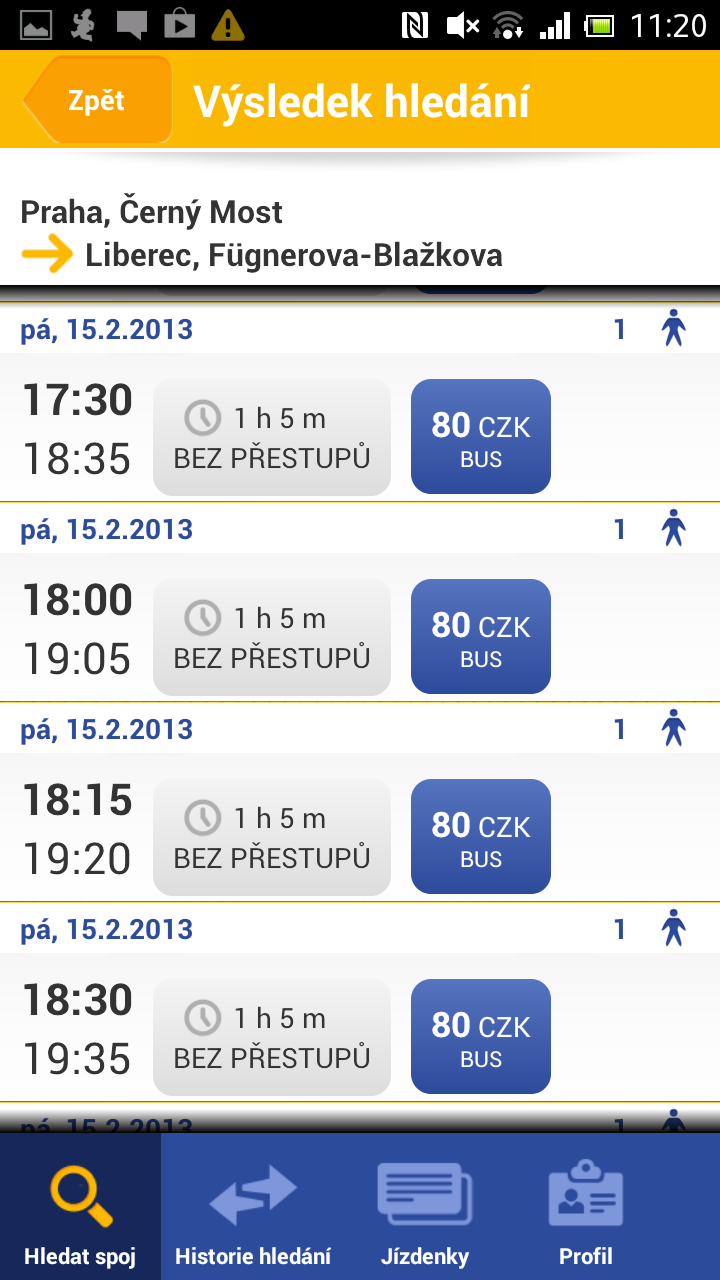
Task: Select the 80 CZK fare for 18:15
Action: [480, 836]
